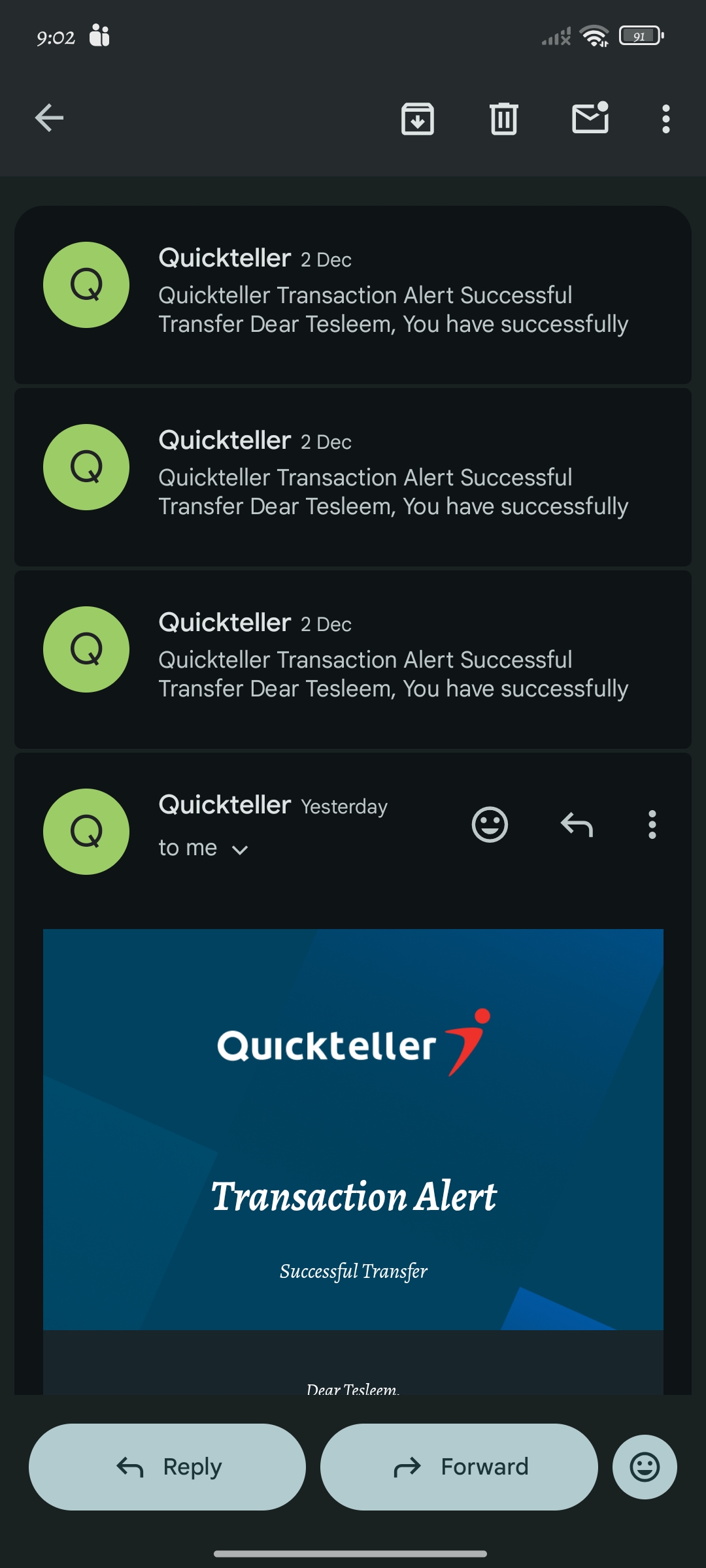Image resolution: width=706 pixels, height=1568 pixels.
Task: Add emoji reaction to Yesterday's Quickteller message
Action: coord(490,825)
